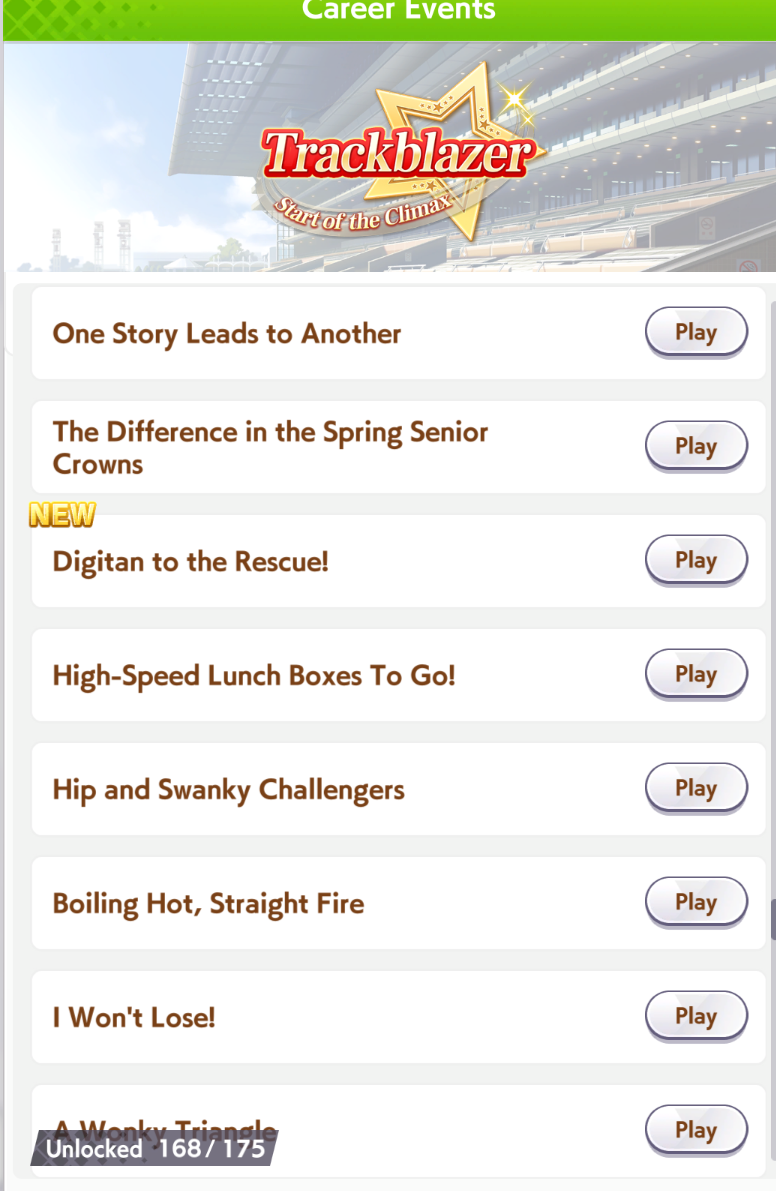This screenshot has height=1191, width=776.
Task: Play Boiling Hot, Straight Fire event
Action: pos(696,902)
